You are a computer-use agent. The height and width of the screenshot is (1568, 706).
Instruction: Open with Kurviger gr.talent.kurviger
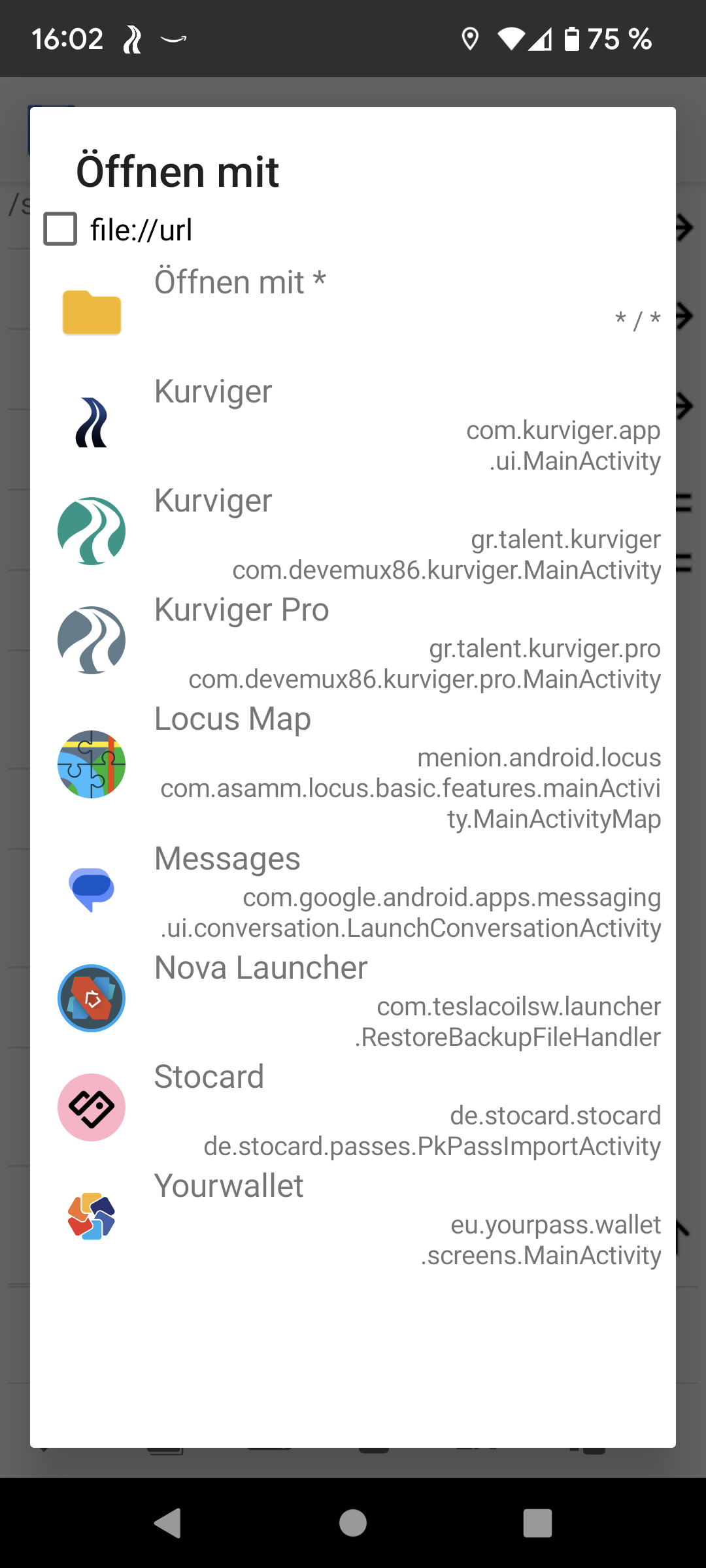(x=353, y=532)
